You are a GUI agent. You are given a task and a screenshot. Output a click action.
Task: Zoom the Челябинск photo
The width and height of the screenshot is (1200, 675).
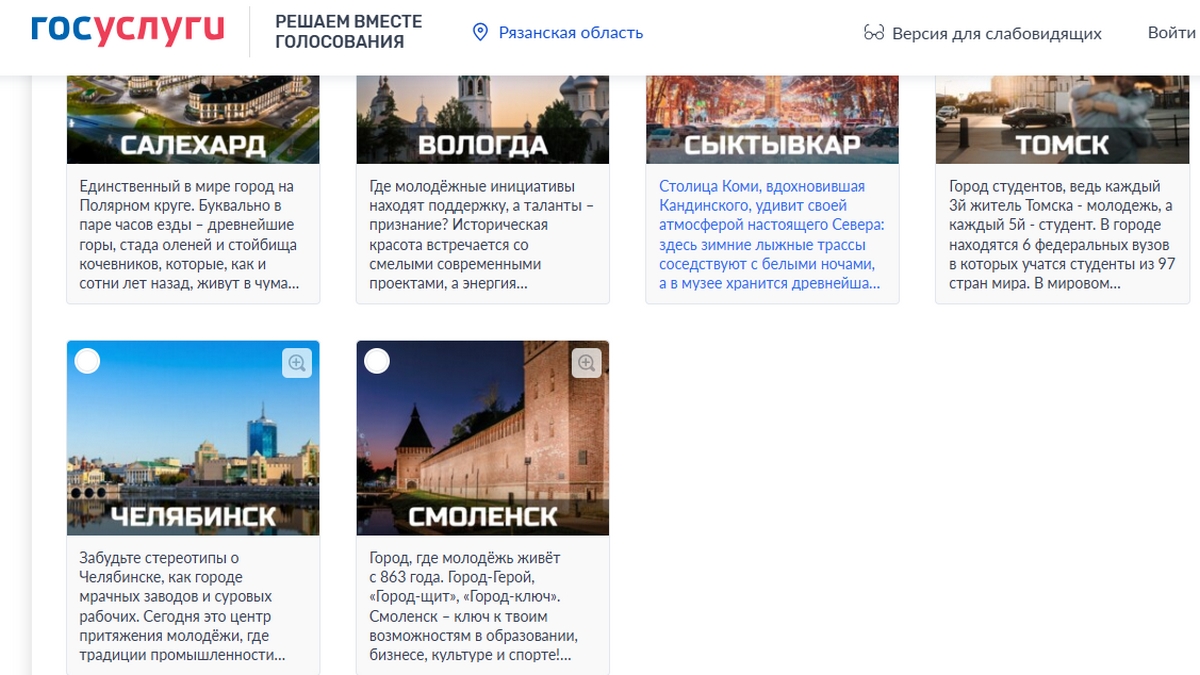pos(297,362)
